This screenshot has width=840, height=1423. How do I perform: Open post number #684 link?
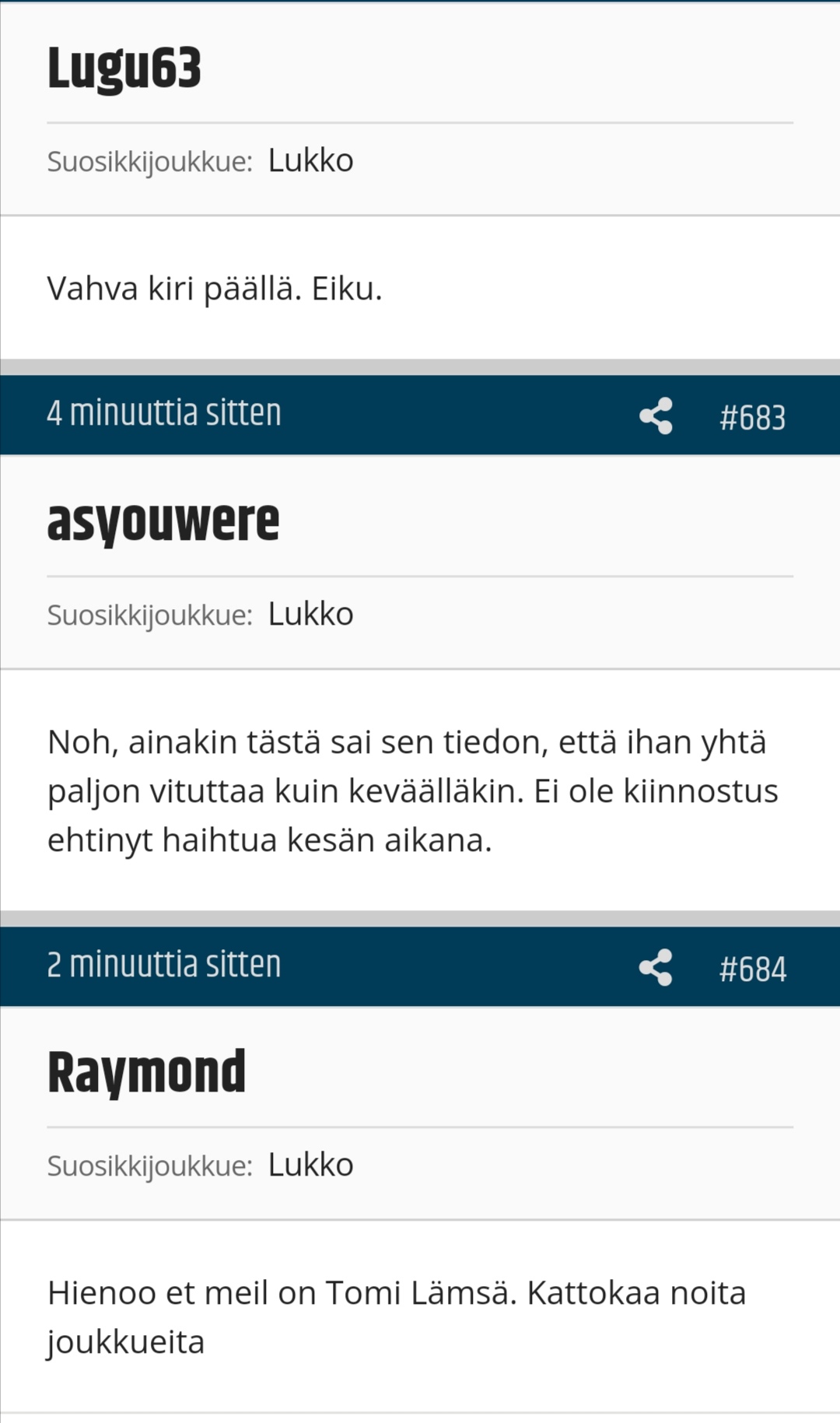[752, 969]
